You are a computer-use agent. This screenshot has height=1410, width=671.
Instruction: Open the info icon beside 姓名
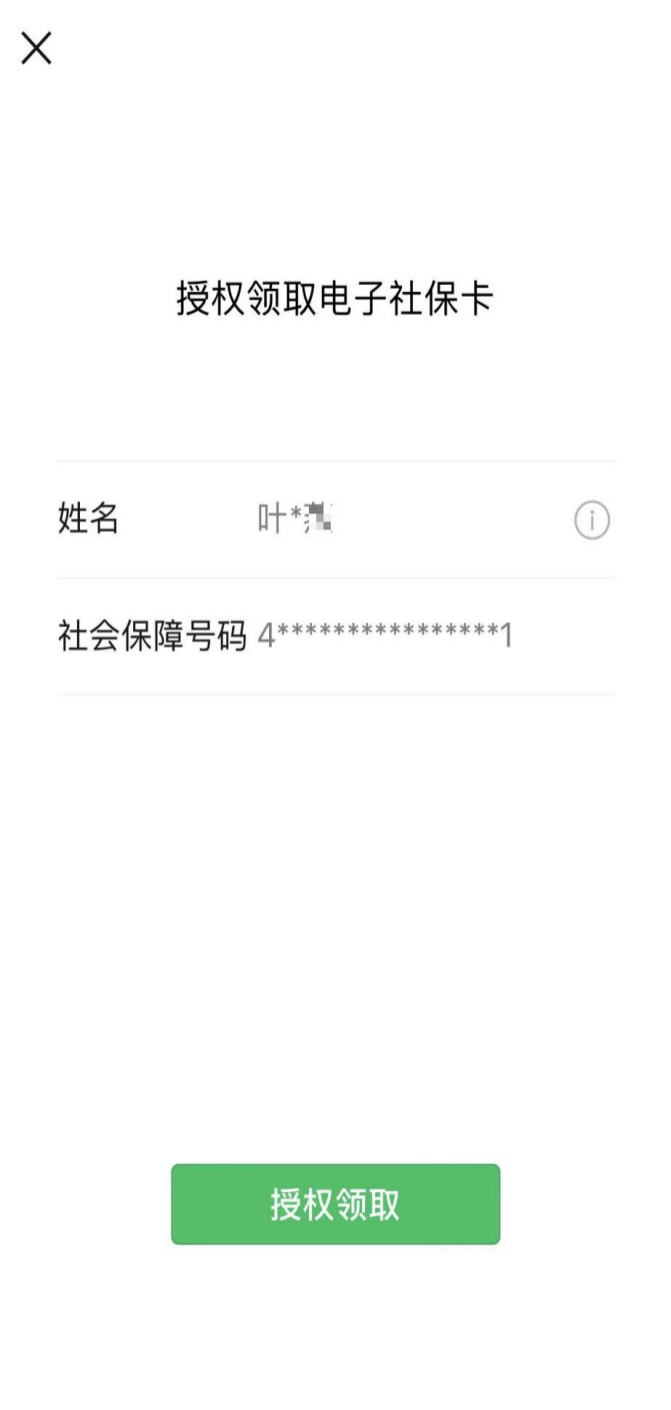[592, 521]
